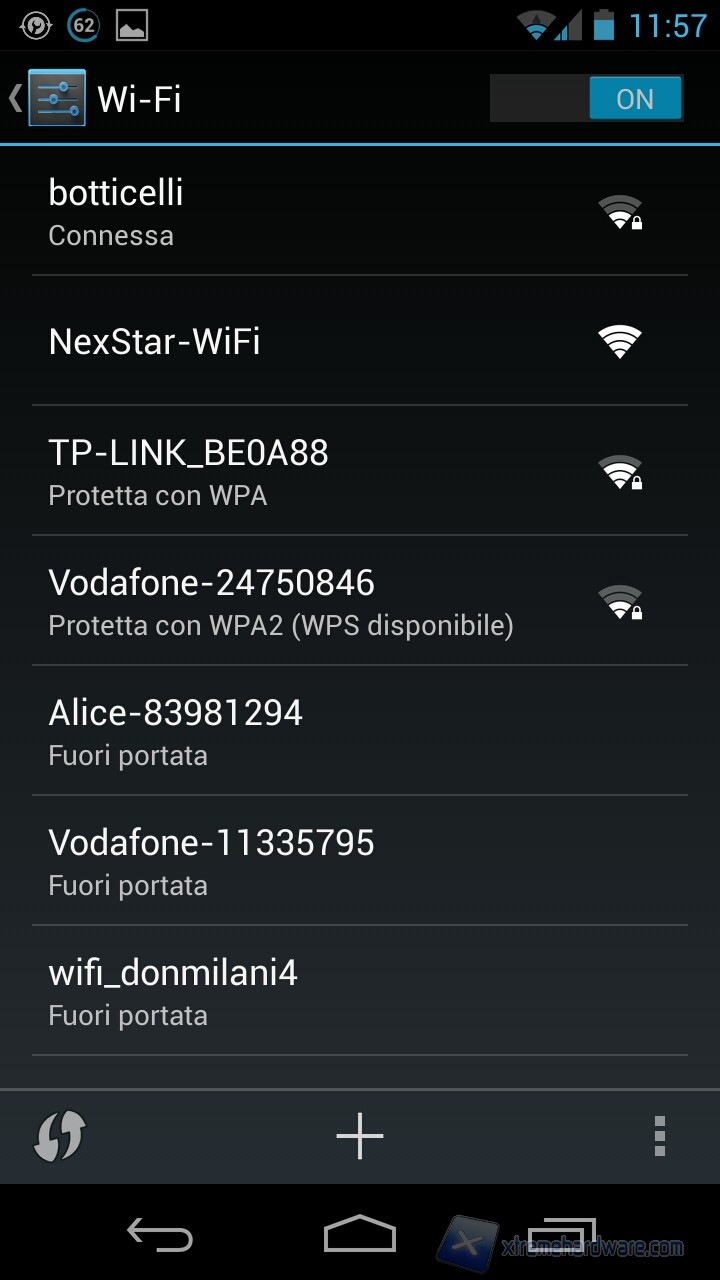Start WPS push-button setup

pyautogui.click(x=60, y=1137)
